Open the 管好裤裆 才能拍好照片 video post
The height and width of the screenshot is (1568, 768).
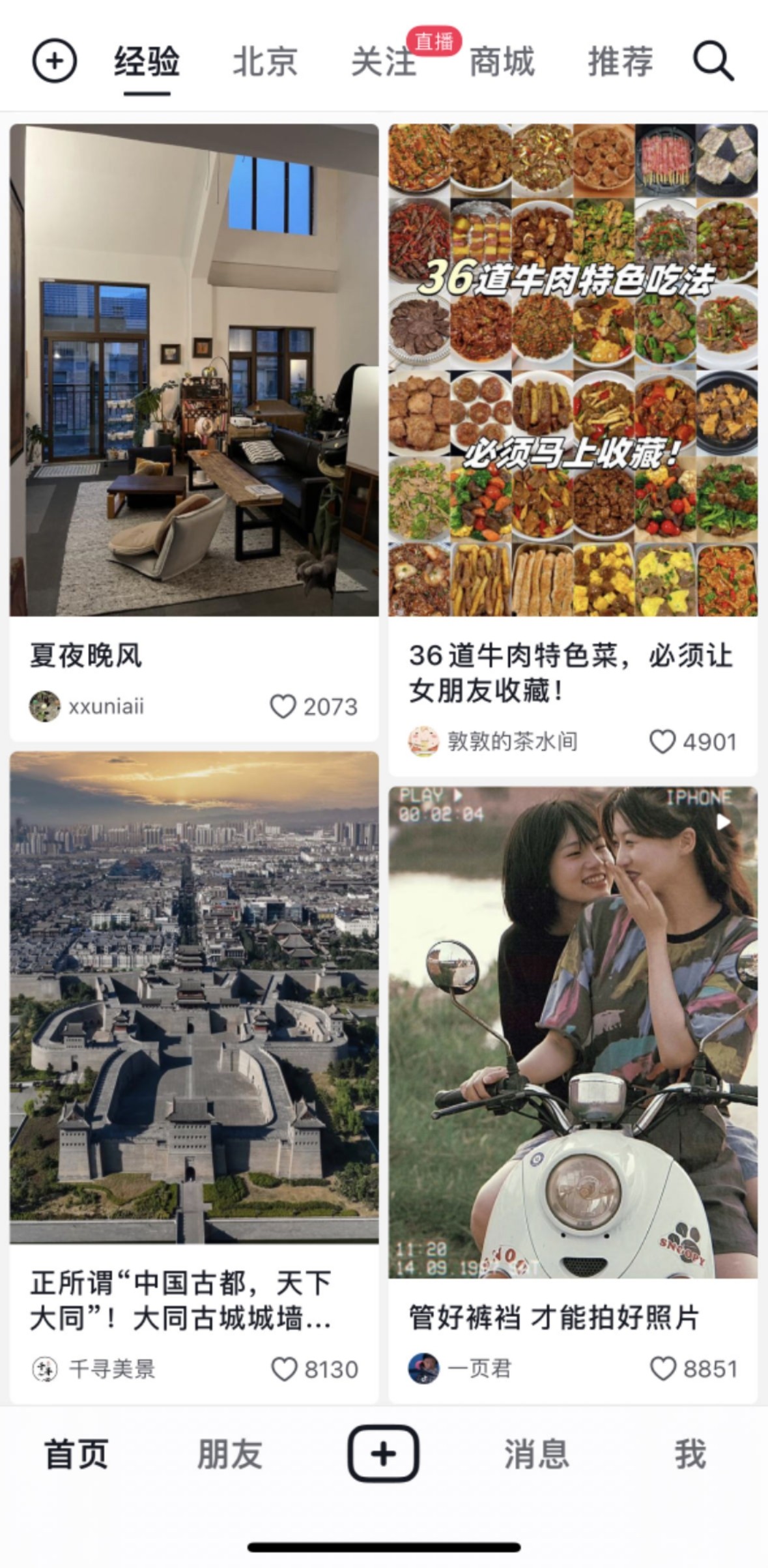pos(573,1032)
